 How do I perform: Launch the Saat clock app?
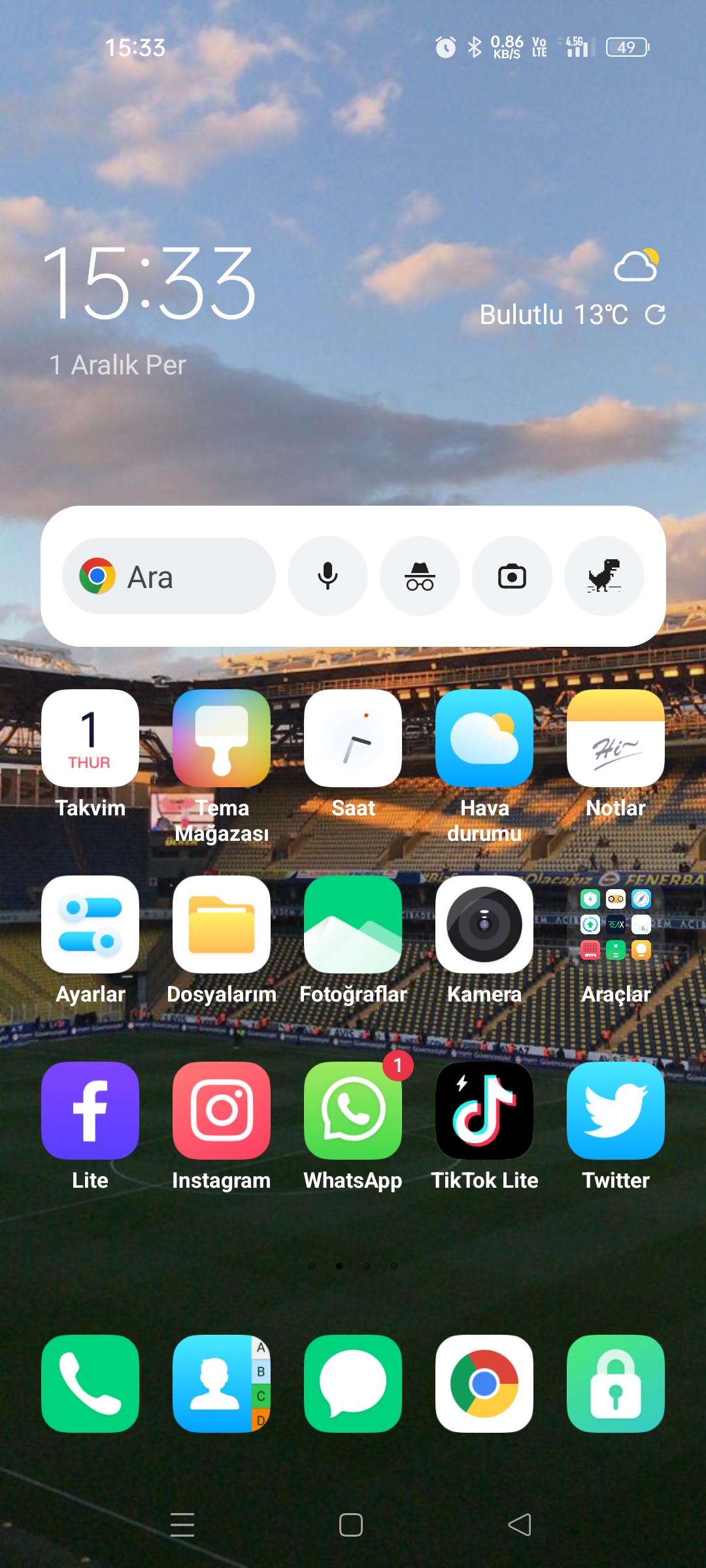coord(353,739)
